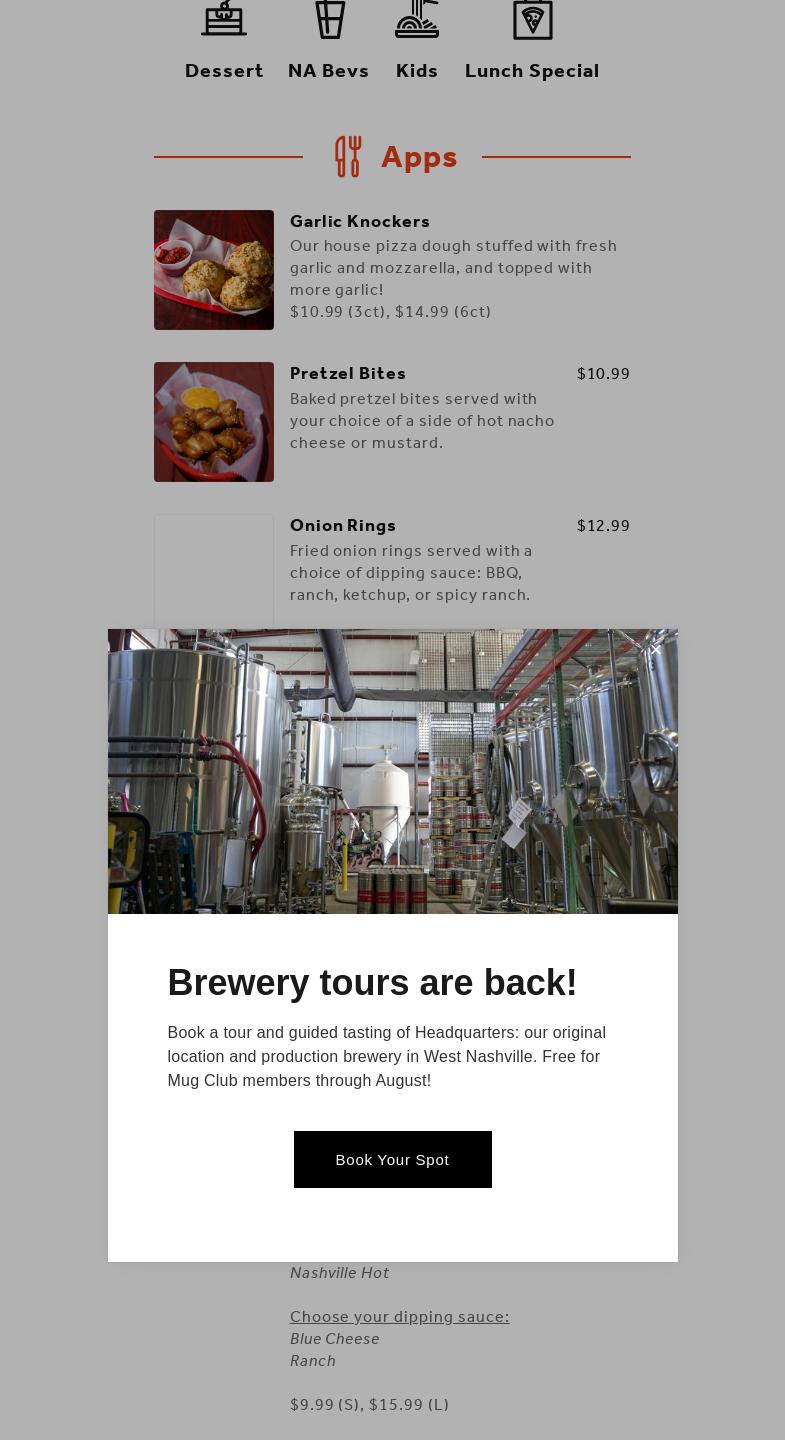Select the Garlic Knockers item title
Viewport: 785px width, 1440px height.
click(x=360, y=221)
